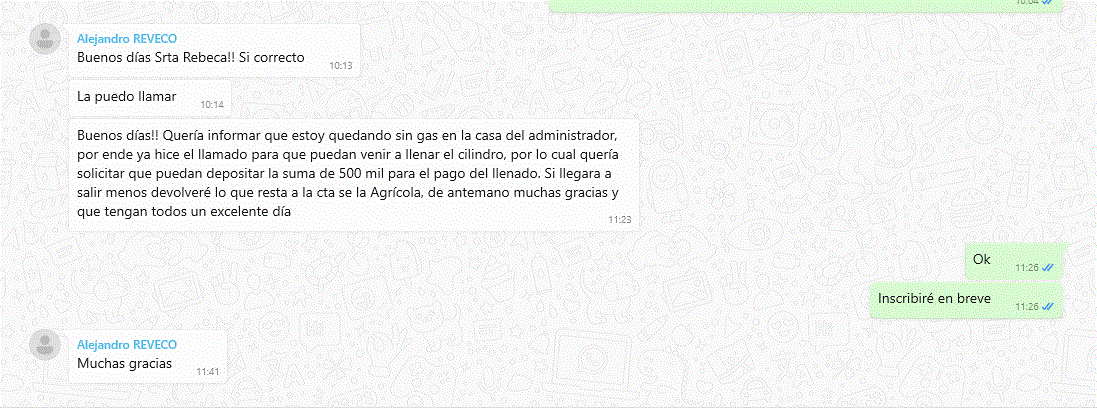Viewport: 1097px width, 409px height.
Task: Open Alejandro REVECO's avatar beside 'Muchas gracias'
Action: pos(46,345)
